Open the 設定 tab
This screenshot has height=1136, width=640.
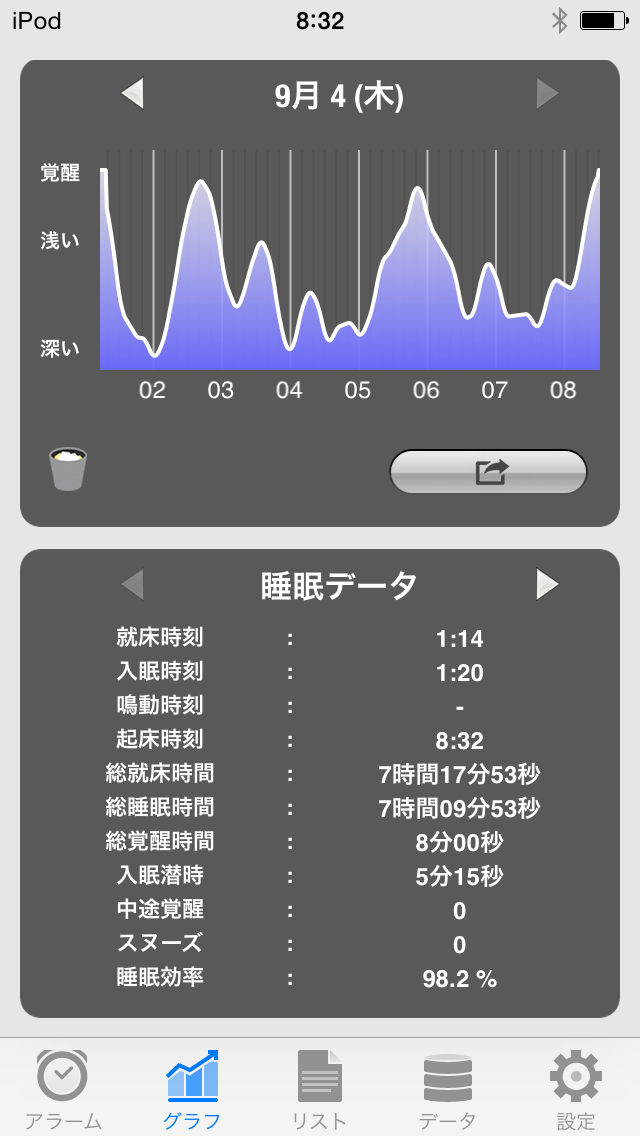pyautogui.click(x=575, y=1088)
